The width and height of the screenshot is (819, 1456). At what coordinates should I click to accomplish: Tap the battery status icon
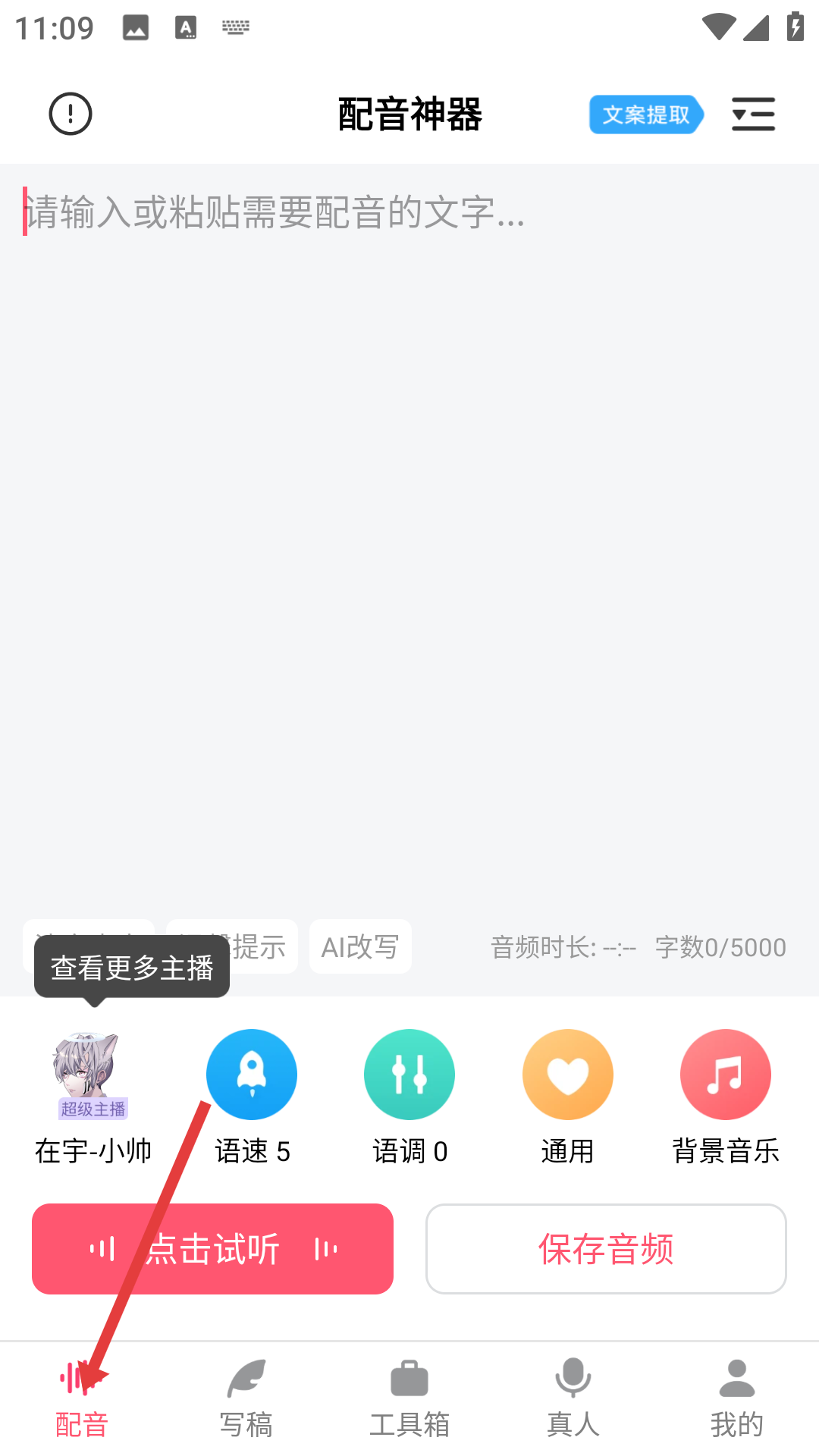pyautogui.click(x=793, y=25)
